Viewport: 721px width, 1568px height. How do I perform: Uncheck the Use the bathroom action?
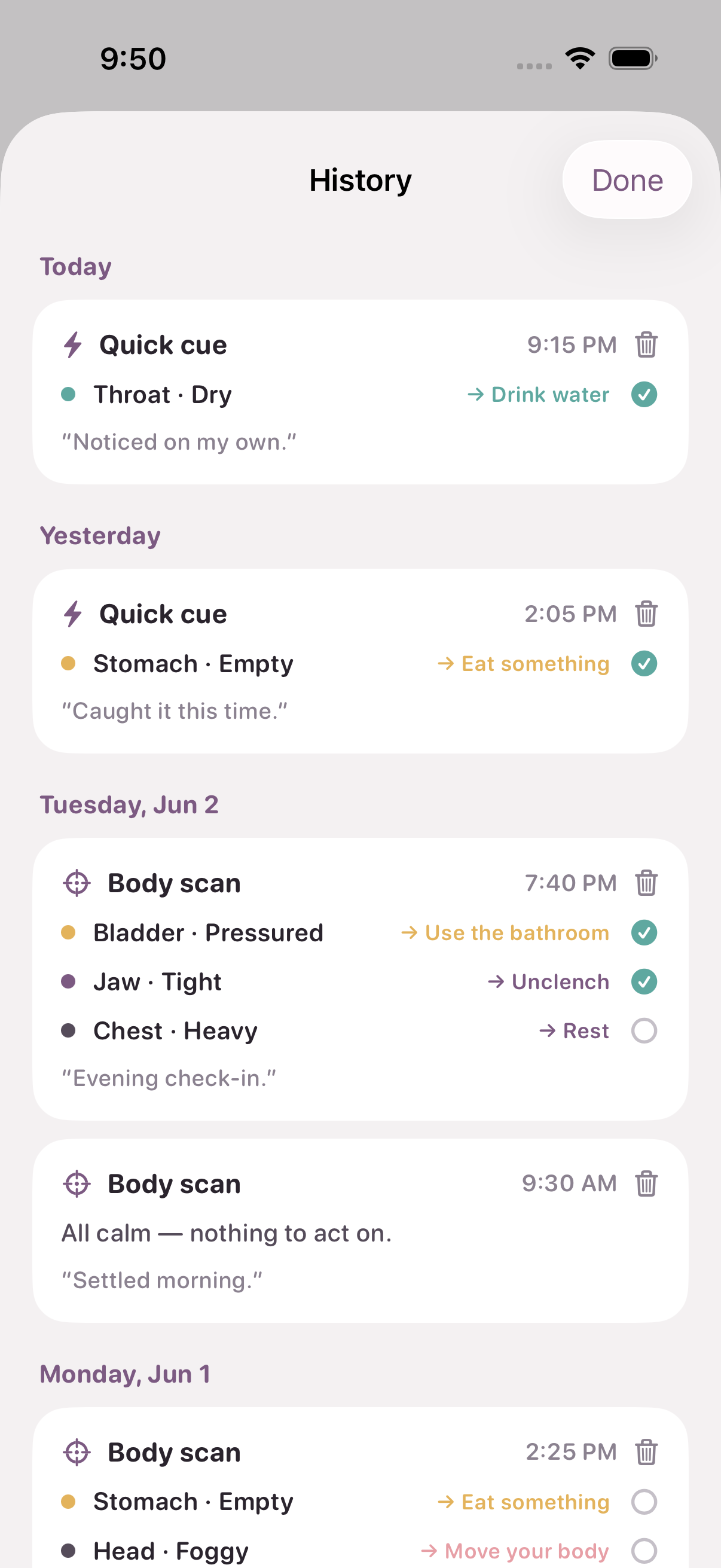click(x=644, y=932)
